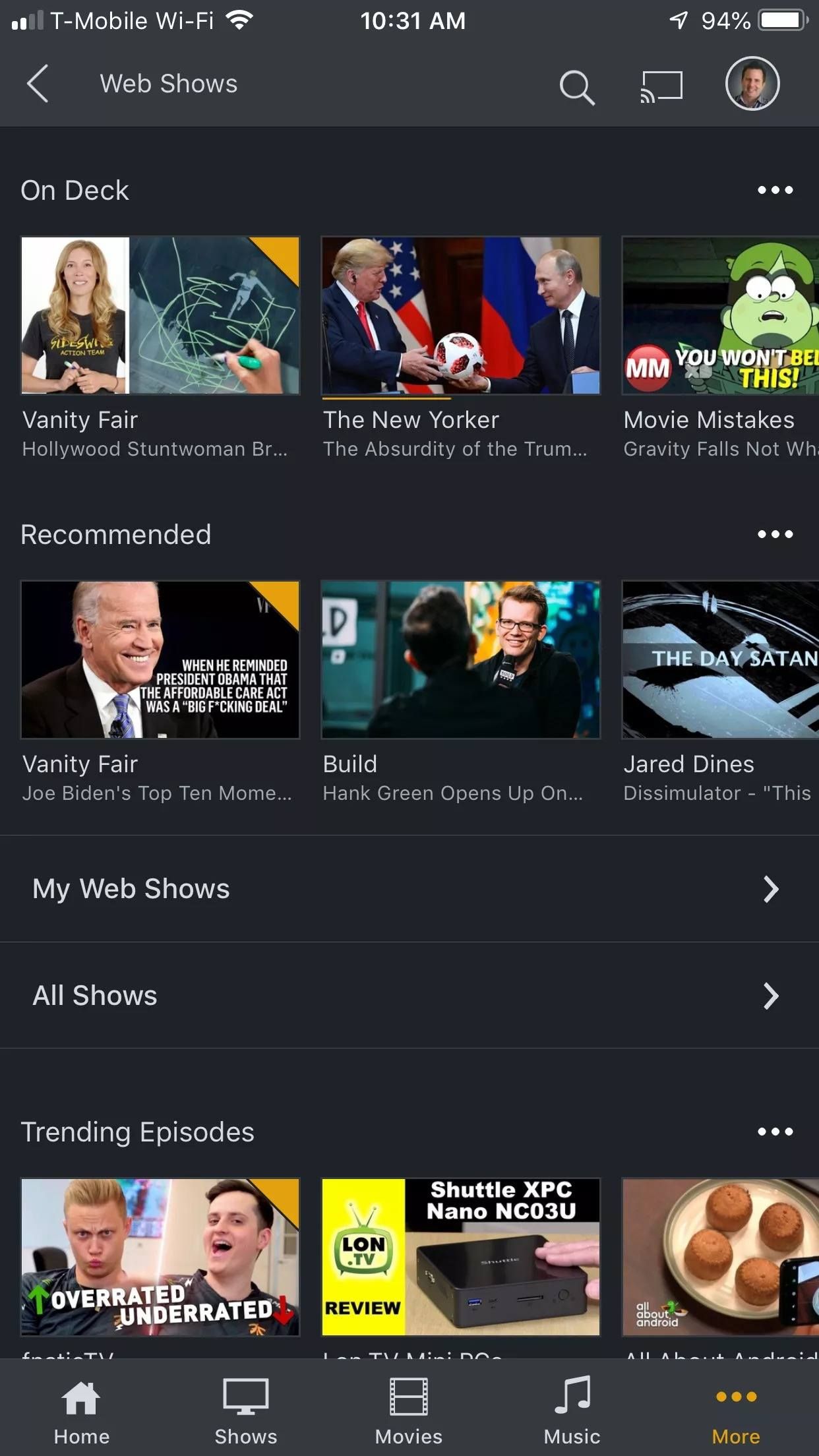Open Recommended more options menu
This screenshot has width=819, height=1456.
[x=775, y=534]
